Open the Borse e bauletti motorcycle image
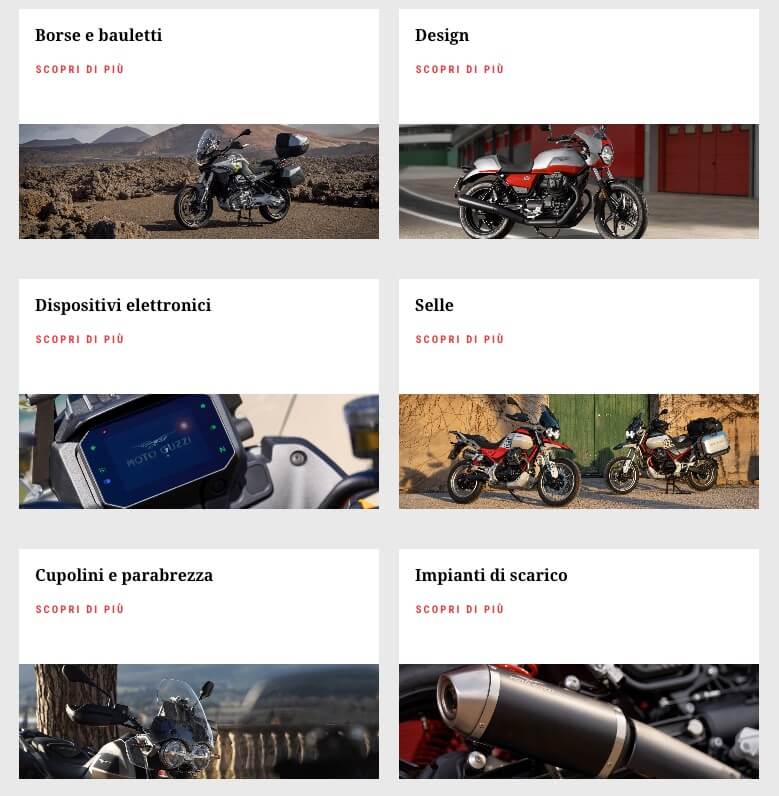The width and height of the screenshot is (779, 796). coord(198,181)
